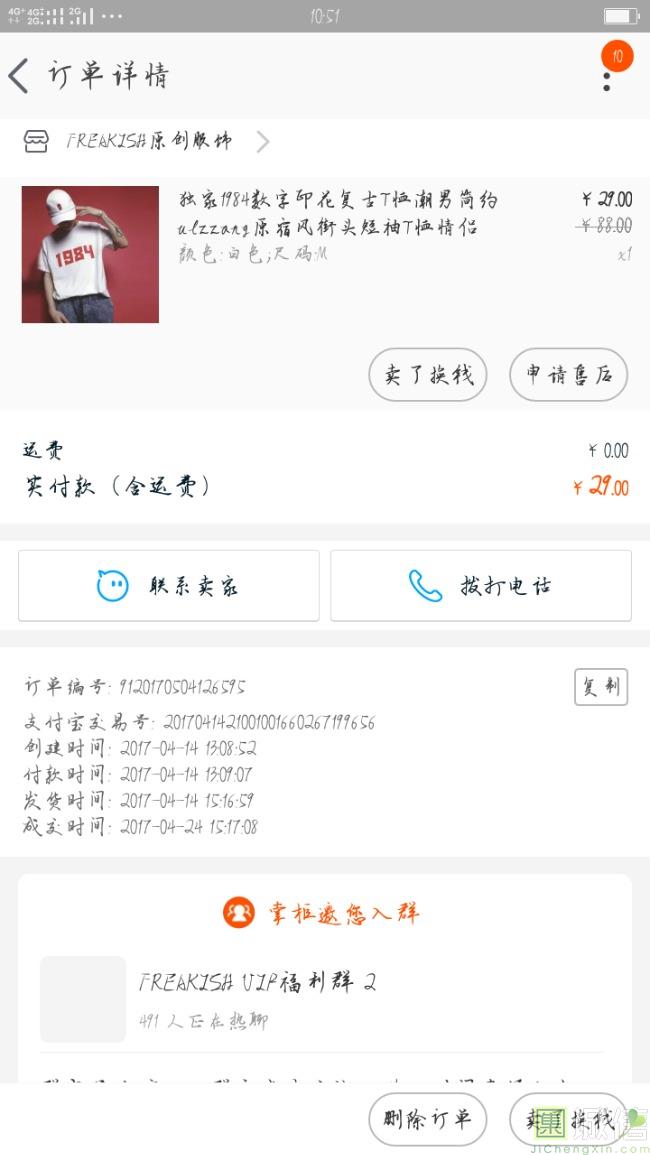Open the 1984 T-shirt product image
Image resolution: width=650 pixels, height=1155 pixels.
(90, 254)
